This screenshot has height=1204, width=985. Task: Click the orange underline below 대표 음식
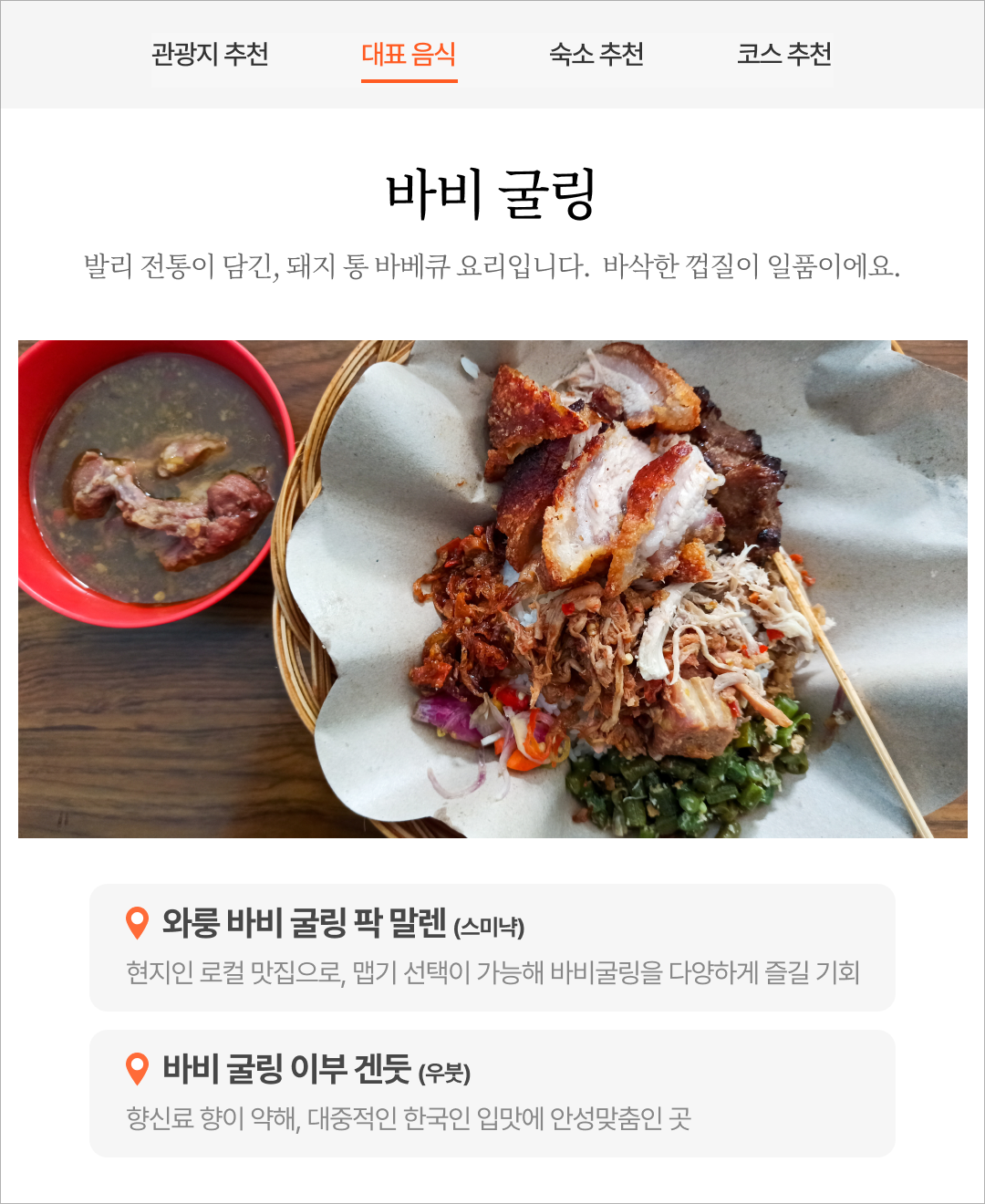coord(410,81)
